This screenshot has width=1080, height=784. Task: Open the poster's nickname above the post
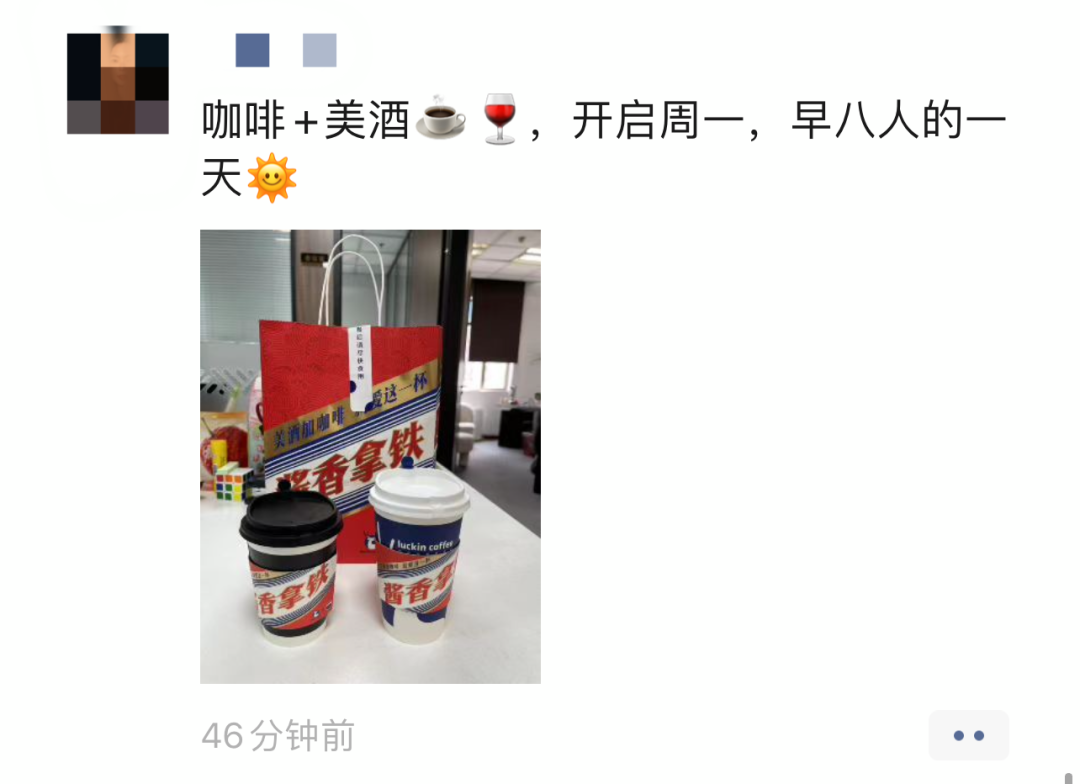(286, 50)
